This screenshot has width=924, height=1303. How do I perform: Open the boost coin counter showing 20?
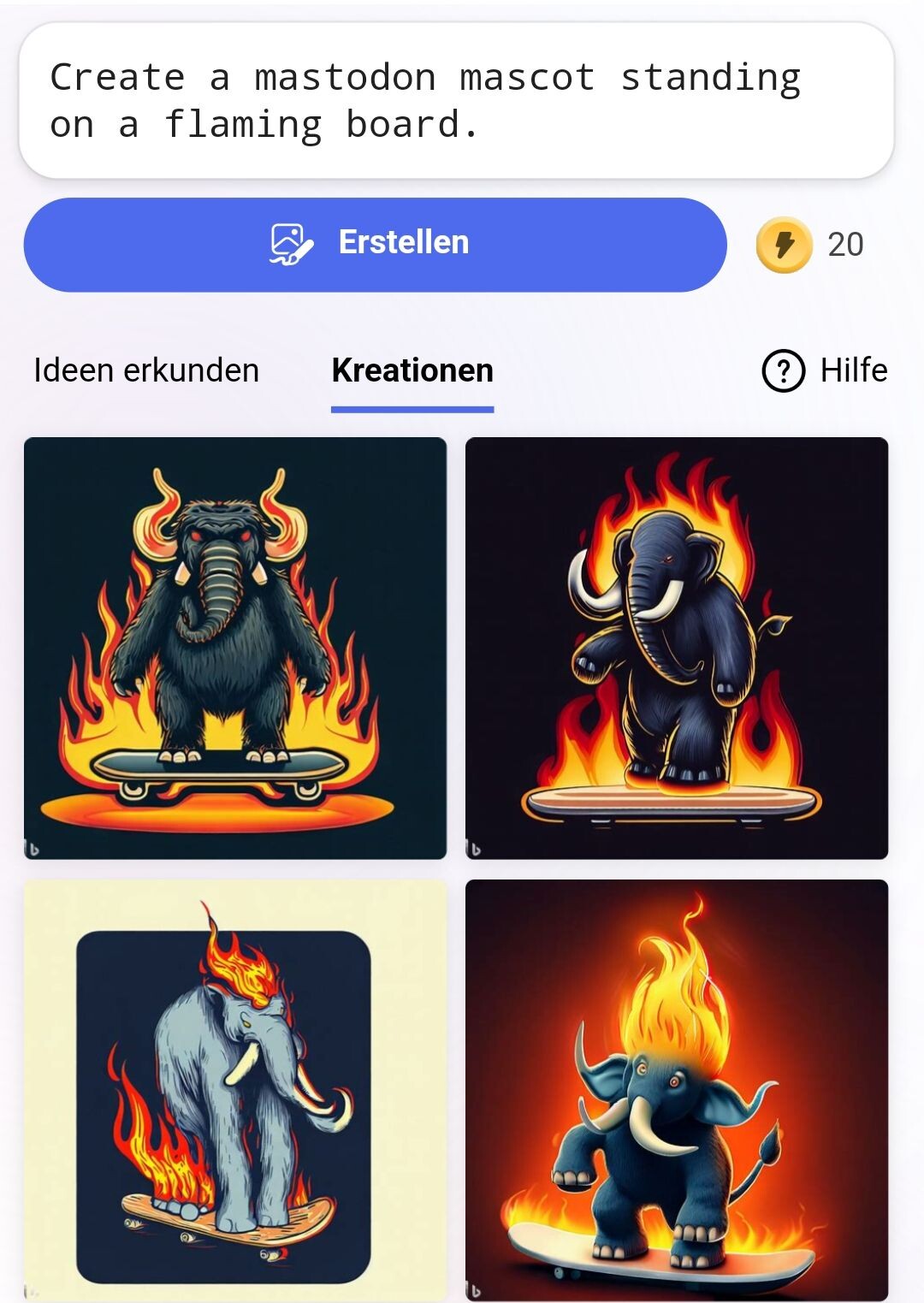809,245
